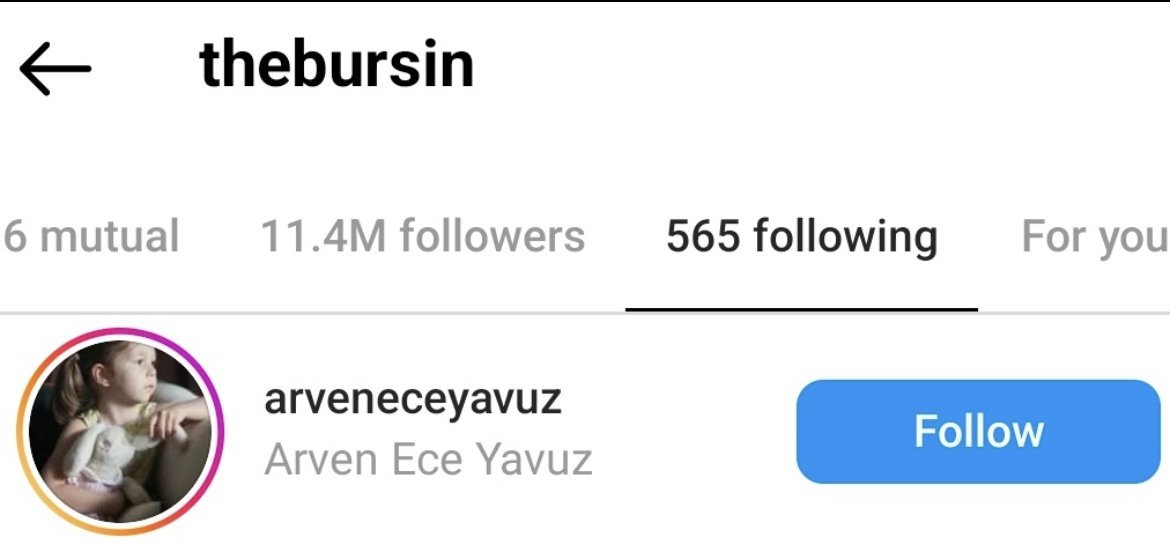This screenshot has height=548, width=1170.
Task: Switch to the mutual tab
Action: coord(90,237)
